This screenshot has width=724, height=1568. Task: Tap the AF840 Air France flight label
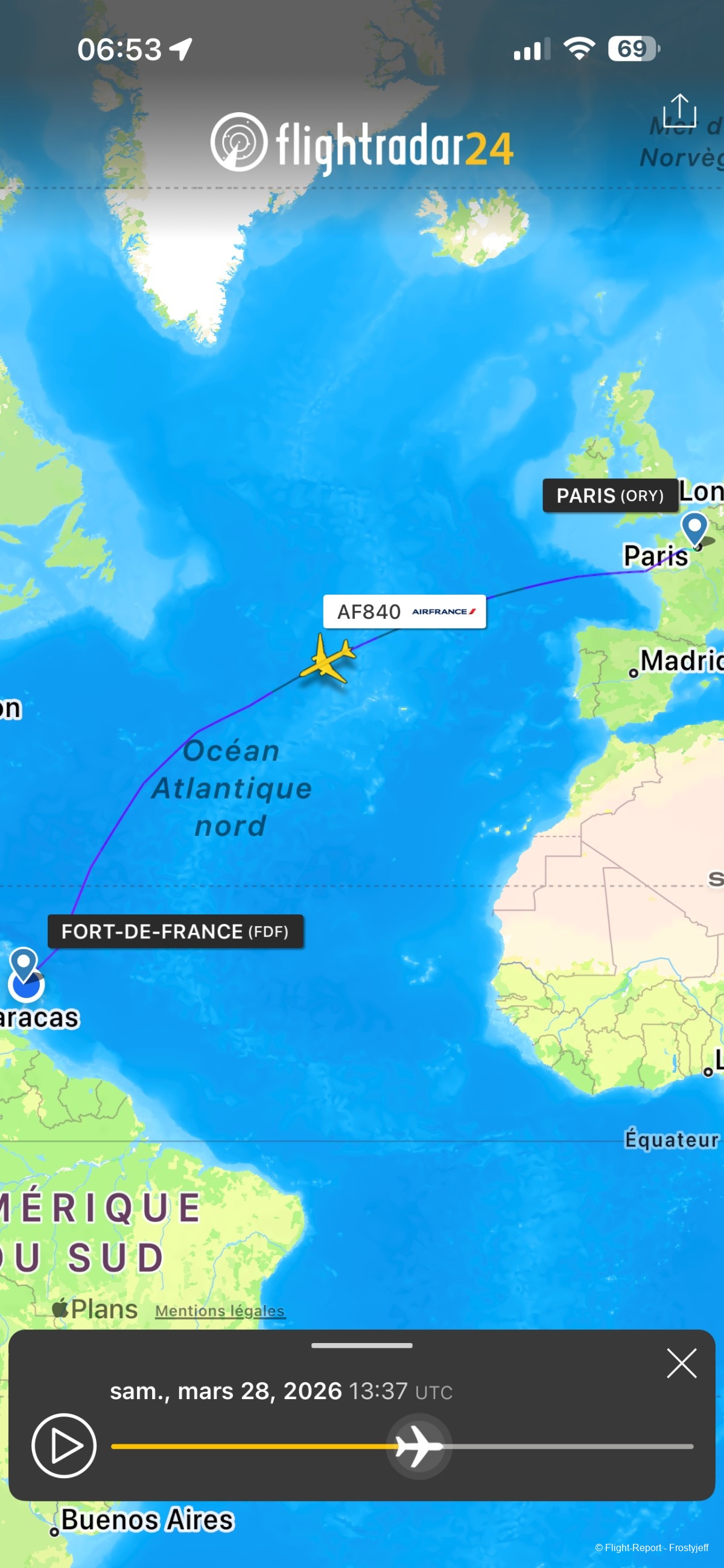point(404,611)
